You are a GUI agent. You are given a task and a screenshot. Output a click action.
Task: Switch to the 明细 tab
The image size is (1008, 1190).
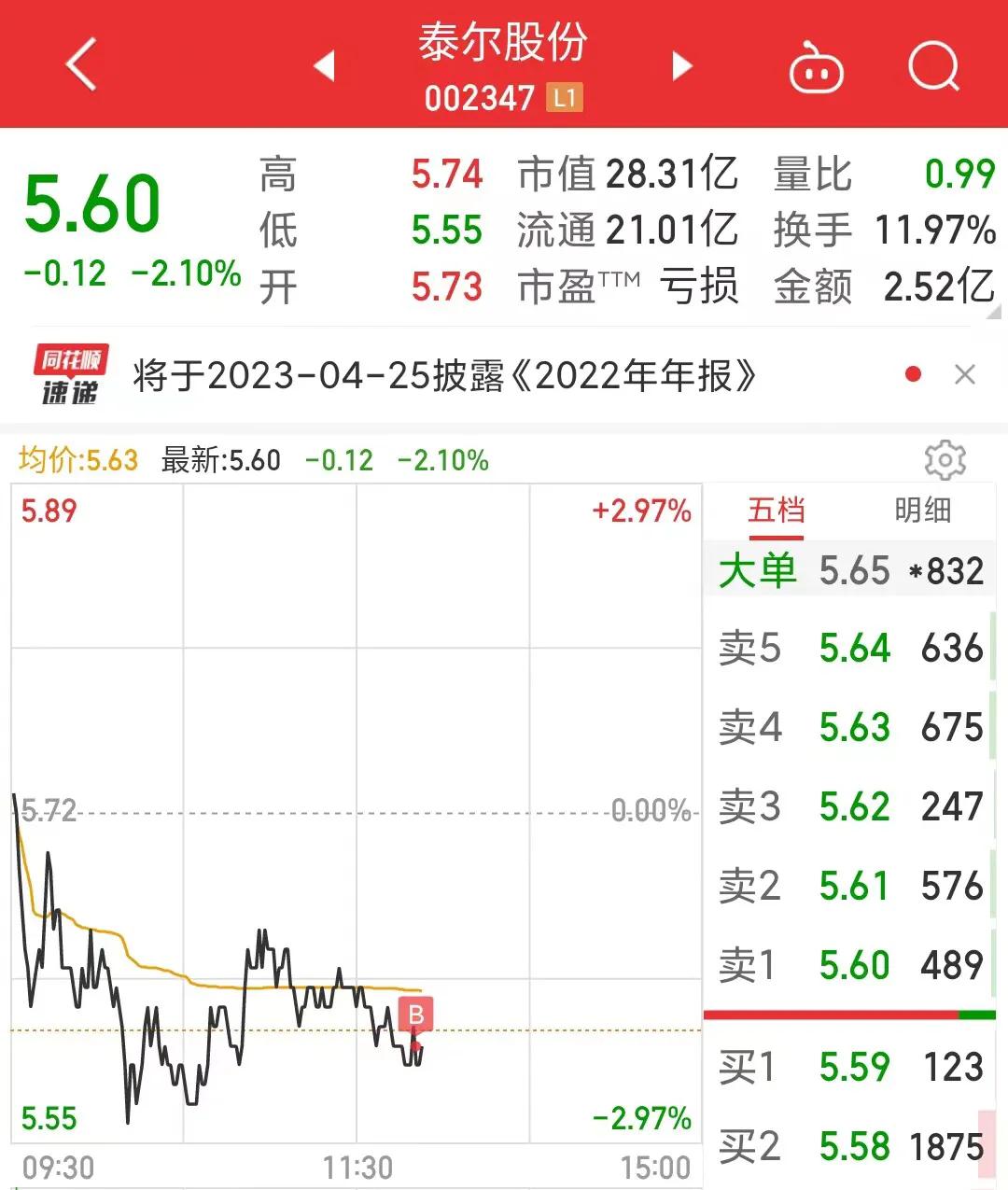pos(922,511)
